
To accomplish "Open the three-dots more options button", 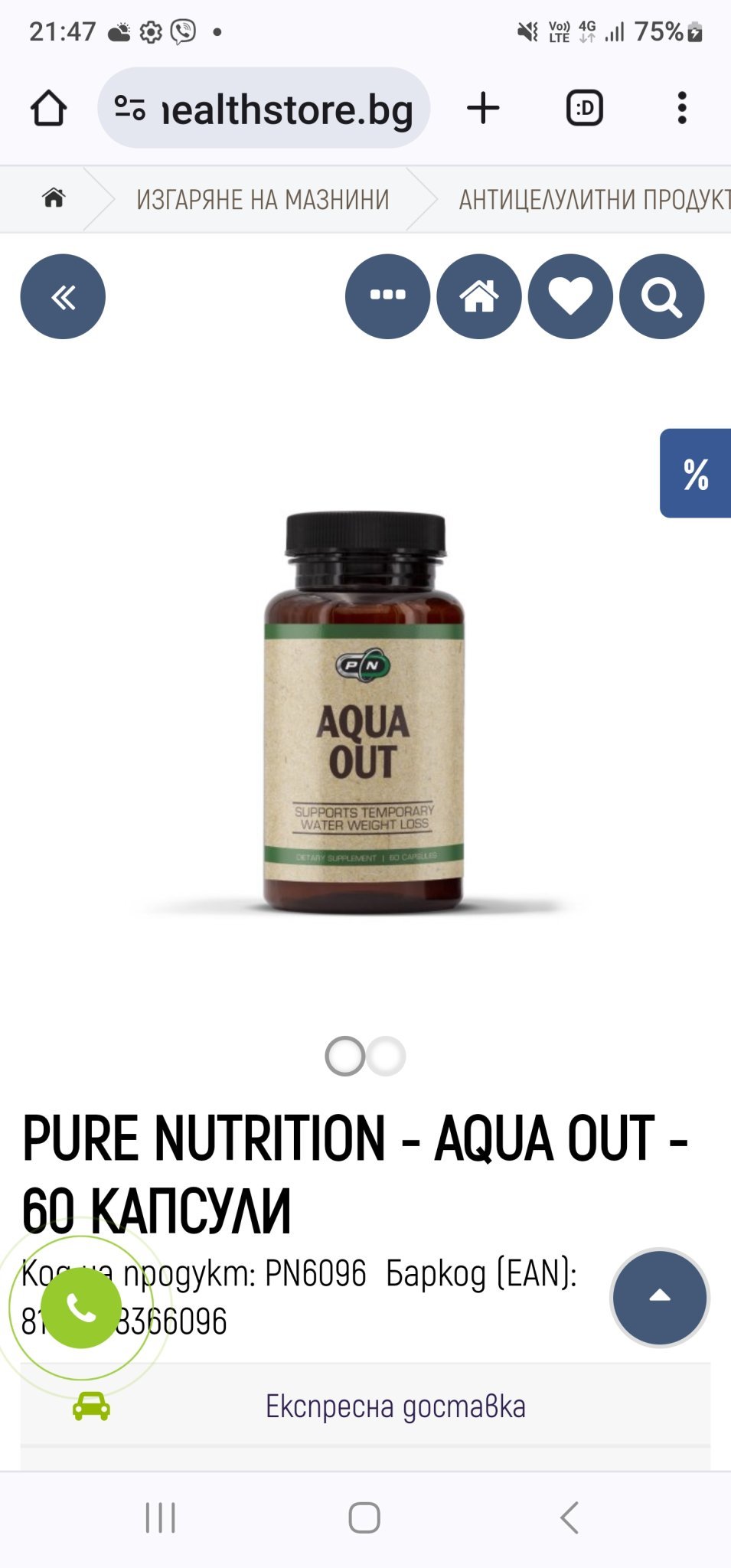I will tap(387, 296).
